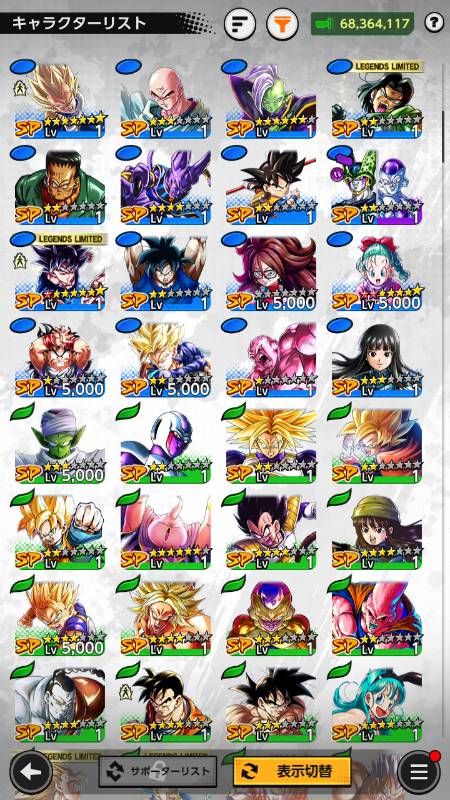Screen dimensions: 450x800
Task: Select the bald Krillin character card
Action: coord(166,101)
